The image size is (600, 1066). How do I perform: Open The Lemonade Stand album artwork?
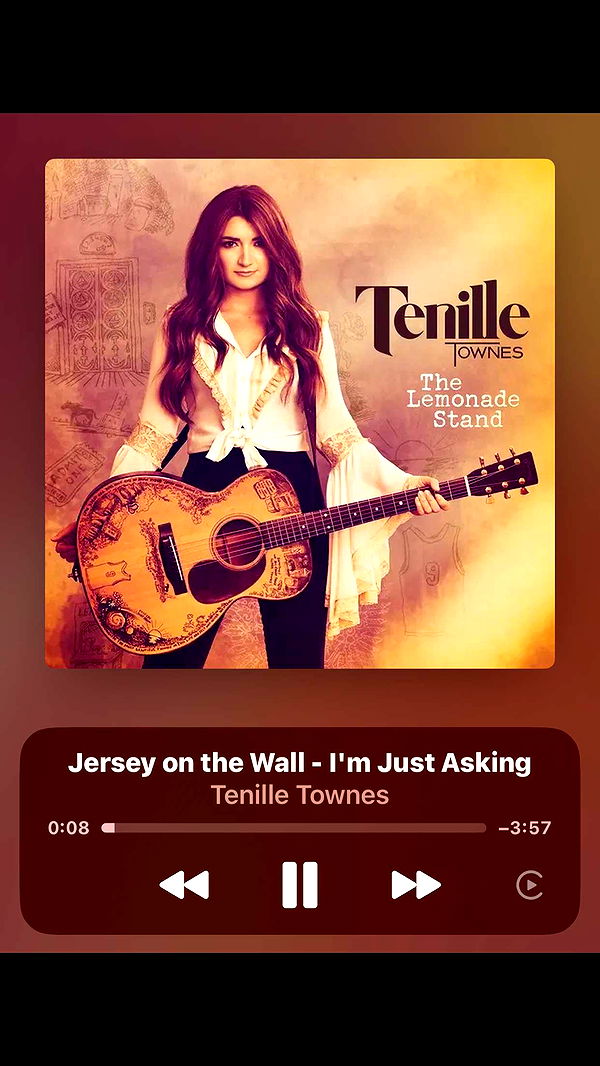pos(299,413)
